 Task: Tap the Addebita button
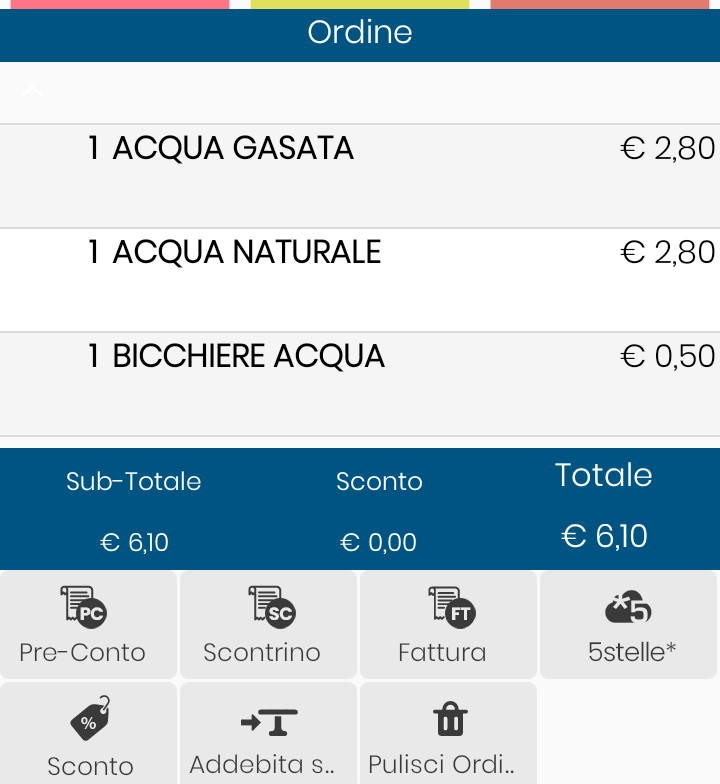tap(268, 734)
